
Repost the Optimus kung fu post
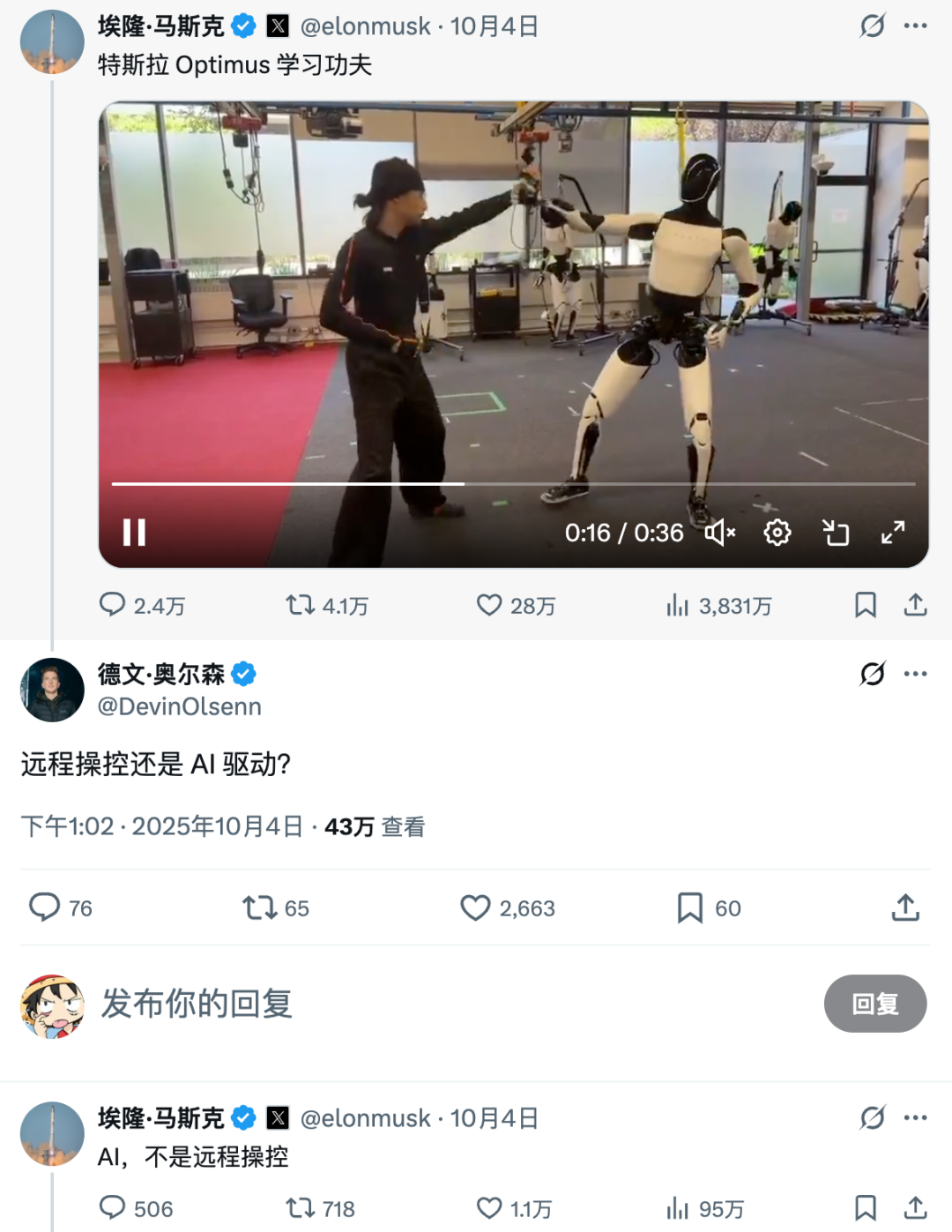tap(301, 605)
